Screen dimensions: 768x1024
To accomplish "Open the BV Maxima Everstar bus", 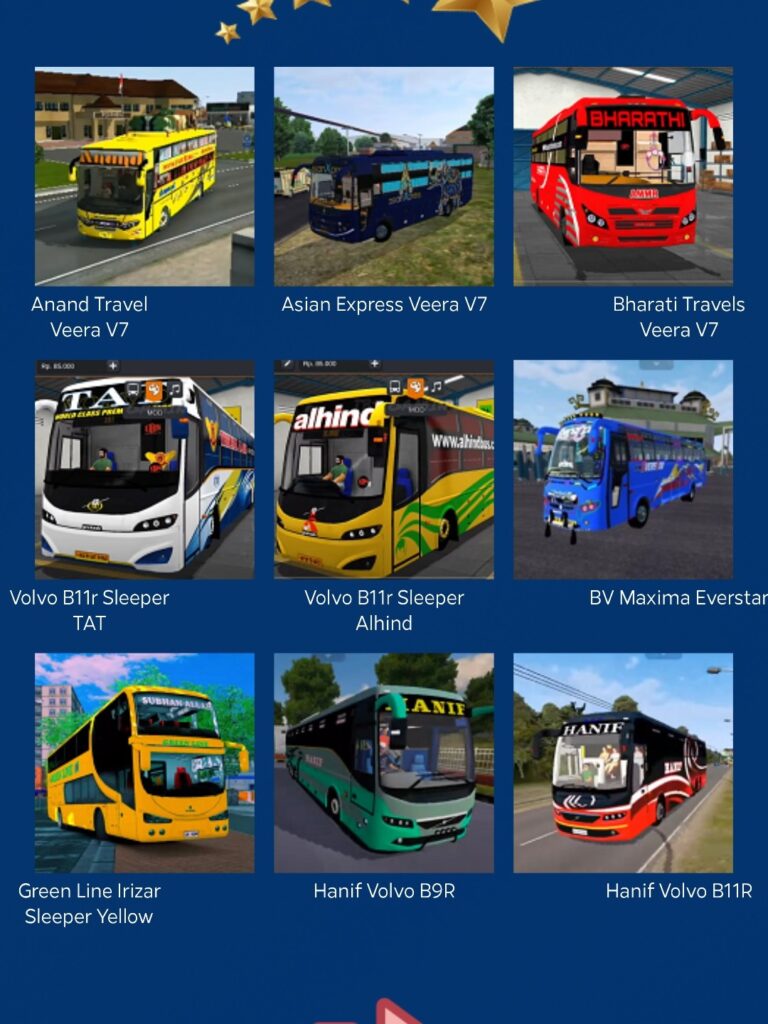I will (x=623, y=469).
